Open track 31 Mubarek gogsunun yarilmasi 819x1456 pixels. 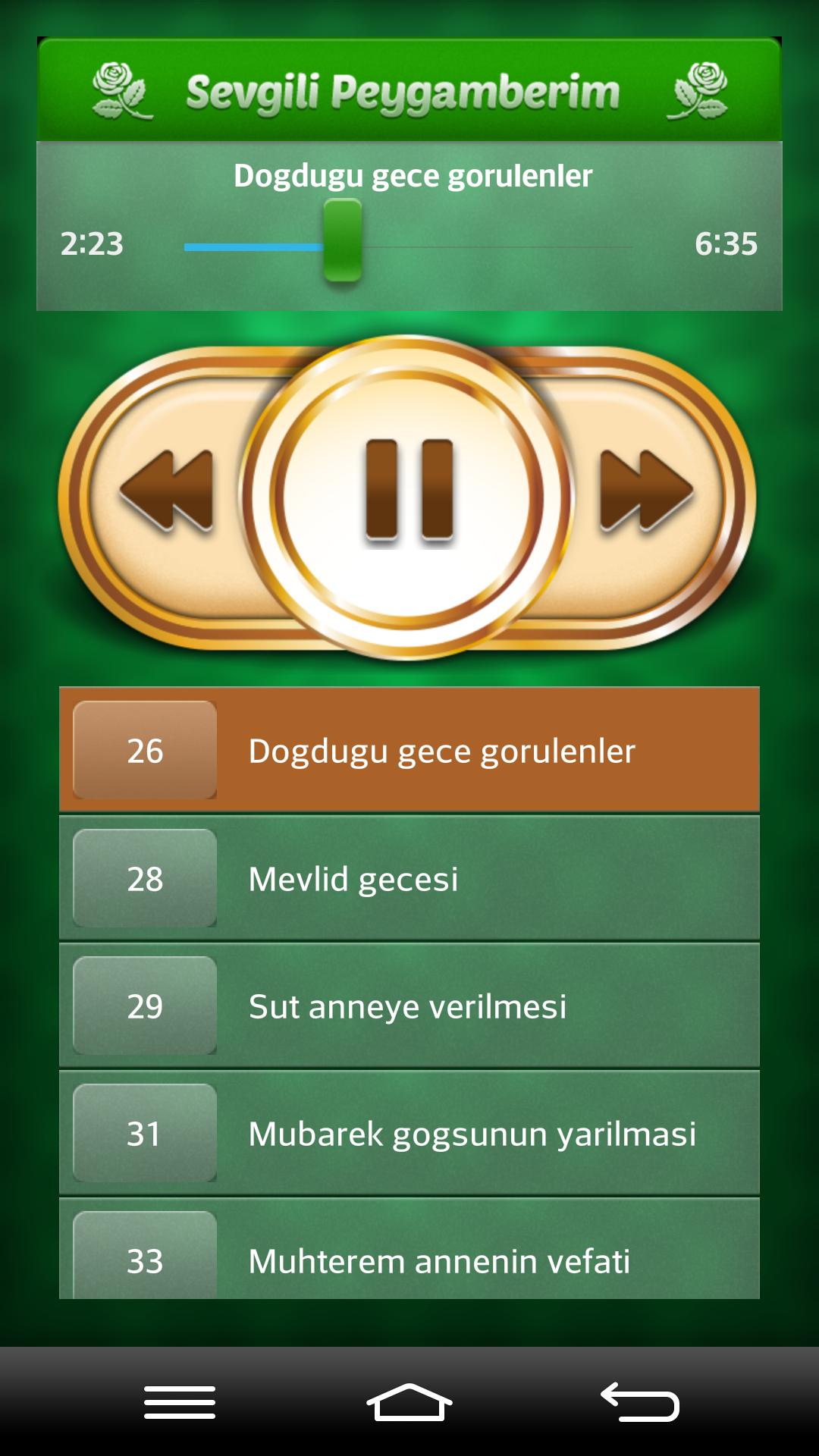pos(409,1133)
